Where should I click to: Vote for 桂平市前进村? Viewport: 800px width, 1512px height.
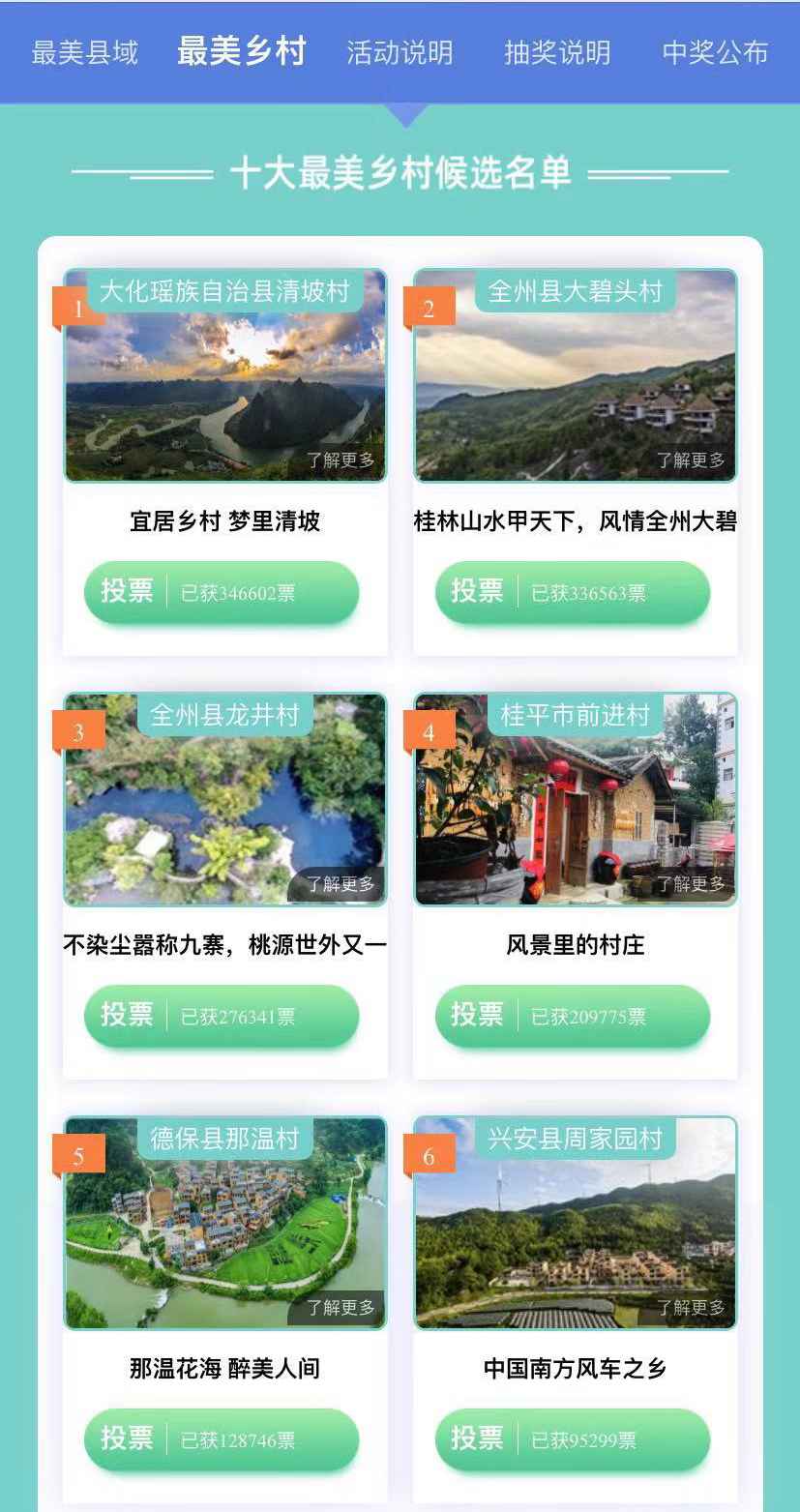478,1015
